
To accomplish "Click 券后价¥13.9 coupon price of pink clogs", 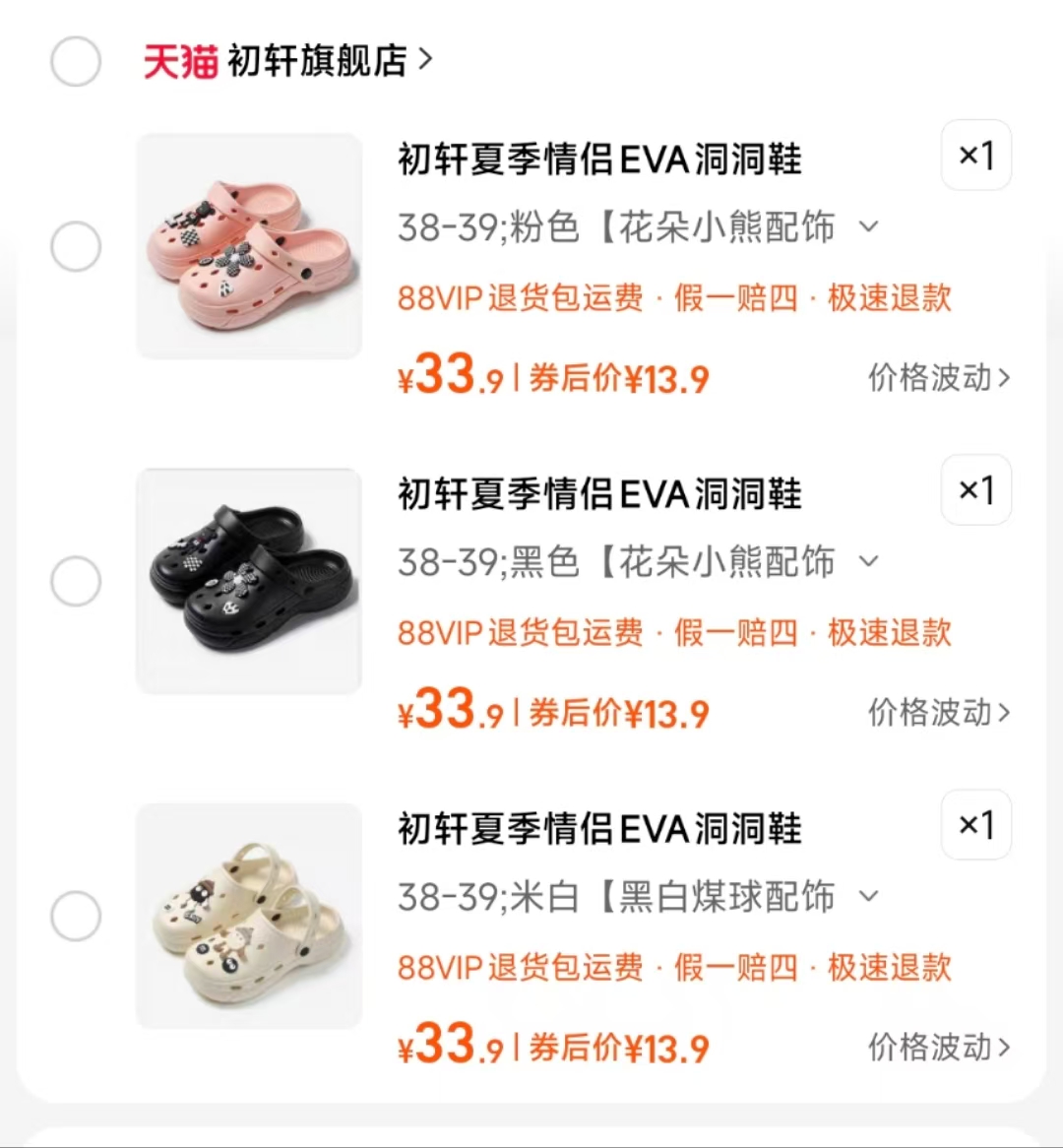I will click(x=608, y=378).
